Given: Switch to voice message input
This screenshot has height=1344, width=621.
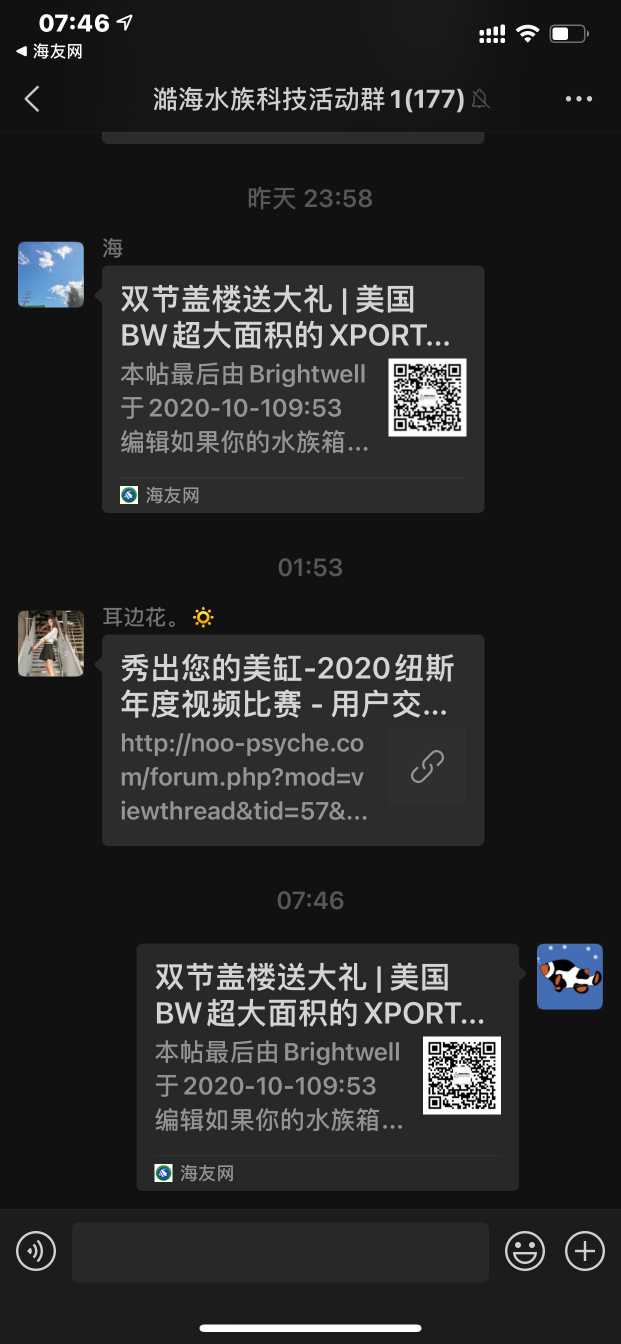Looking at the screenshot, I should [36, 1251].
